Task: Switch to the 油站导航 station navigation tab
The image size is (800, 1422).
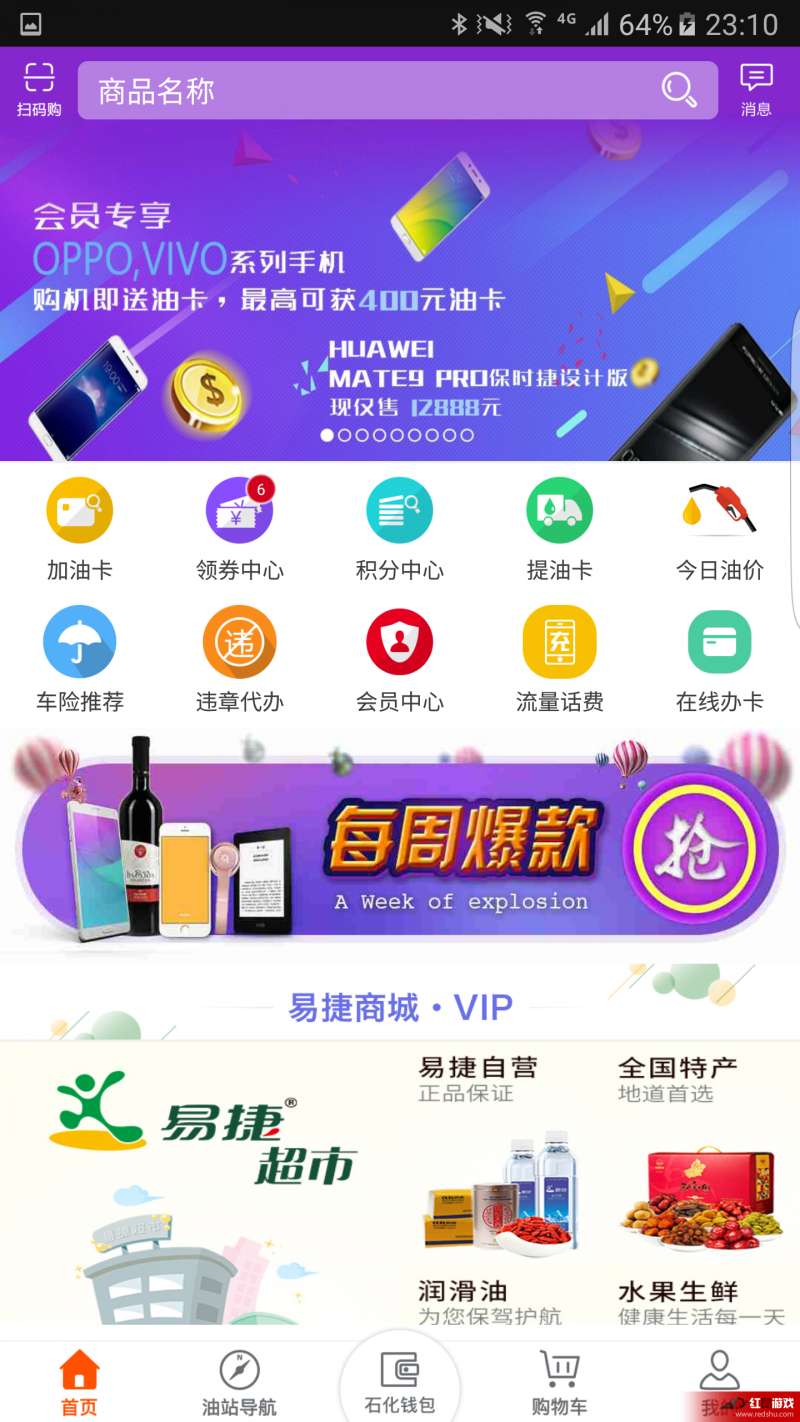Action: tap(239, 1380)
